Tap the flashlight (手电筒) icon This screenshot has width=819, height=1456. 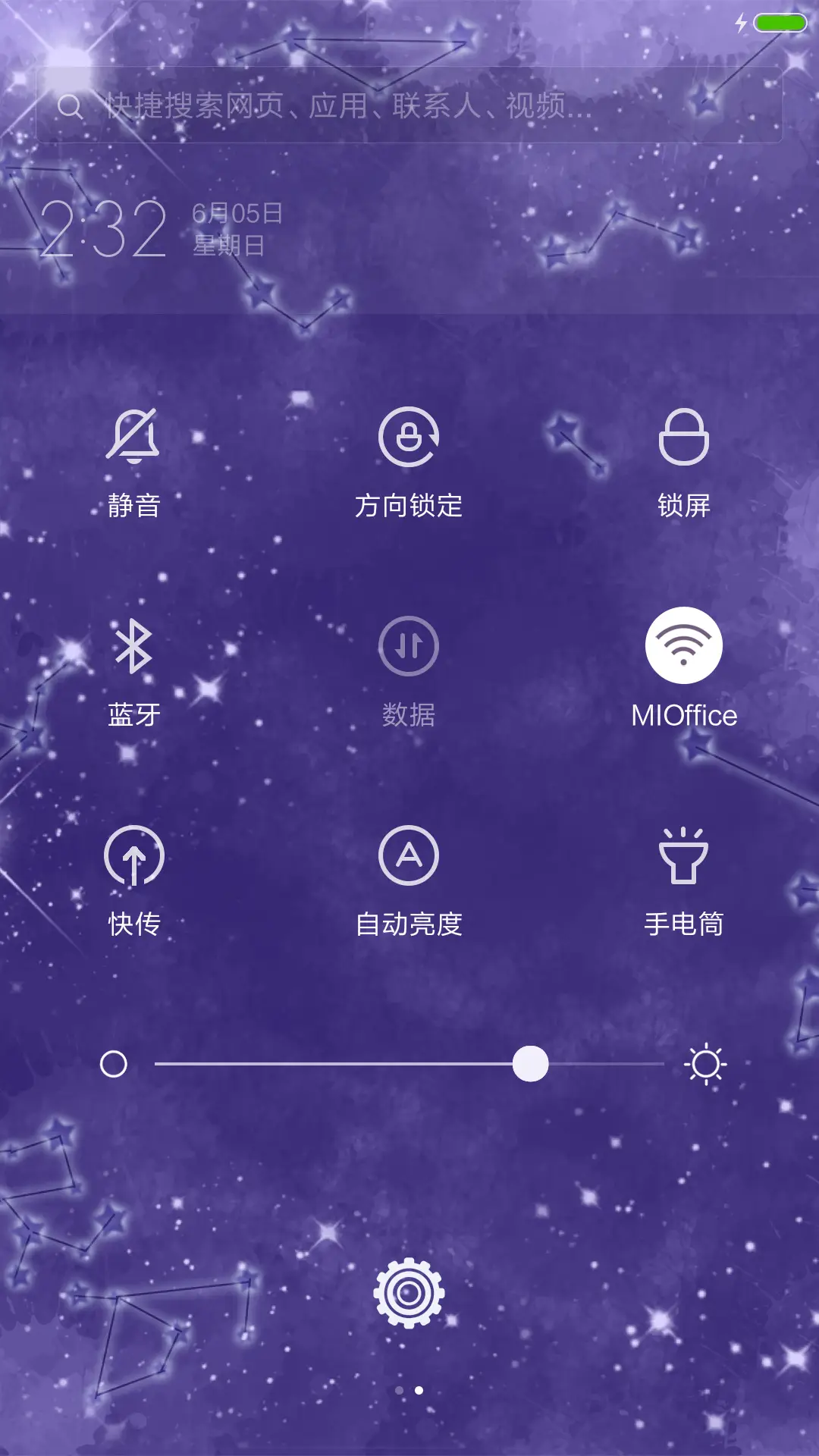pyautogui.click(x=683, y=857)
